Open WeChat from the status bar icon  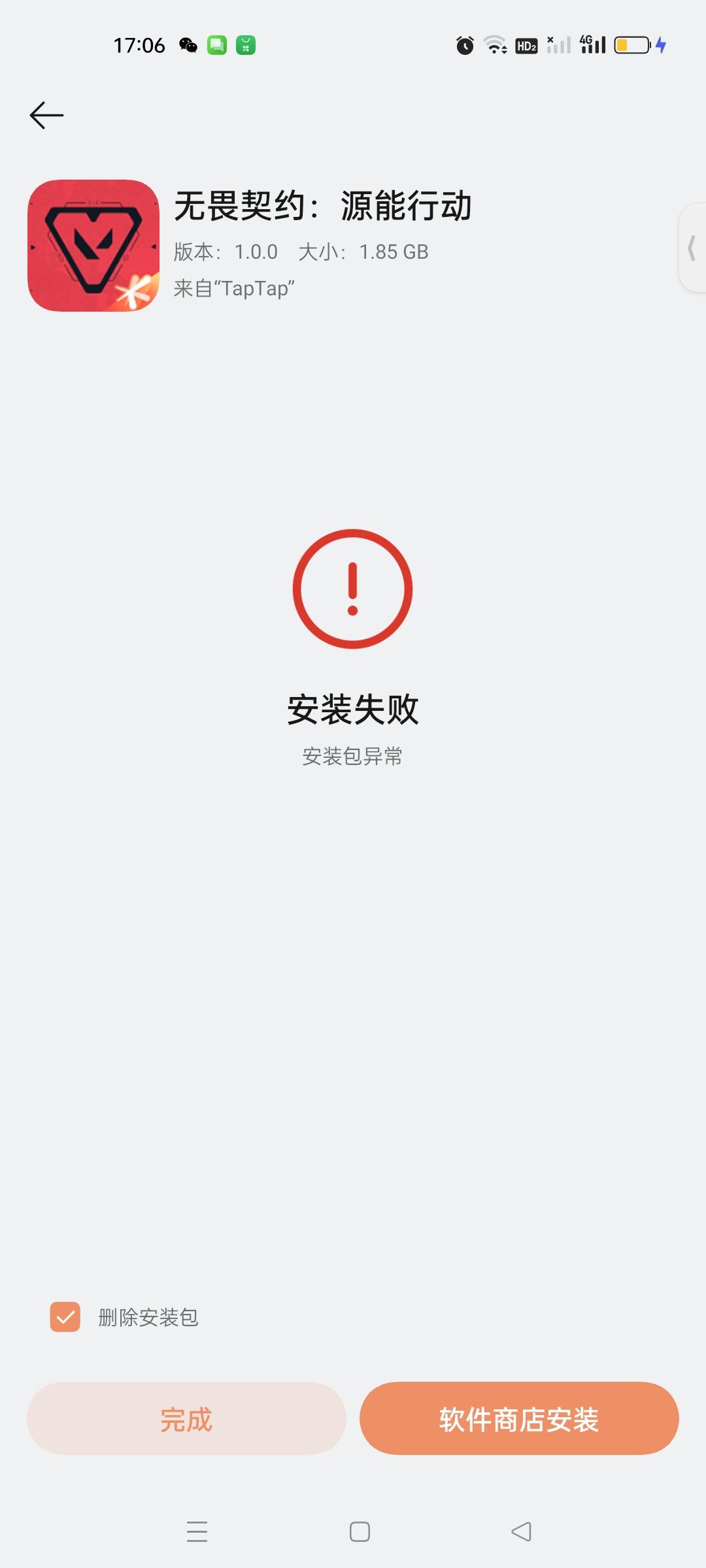(x=188, y=46)
